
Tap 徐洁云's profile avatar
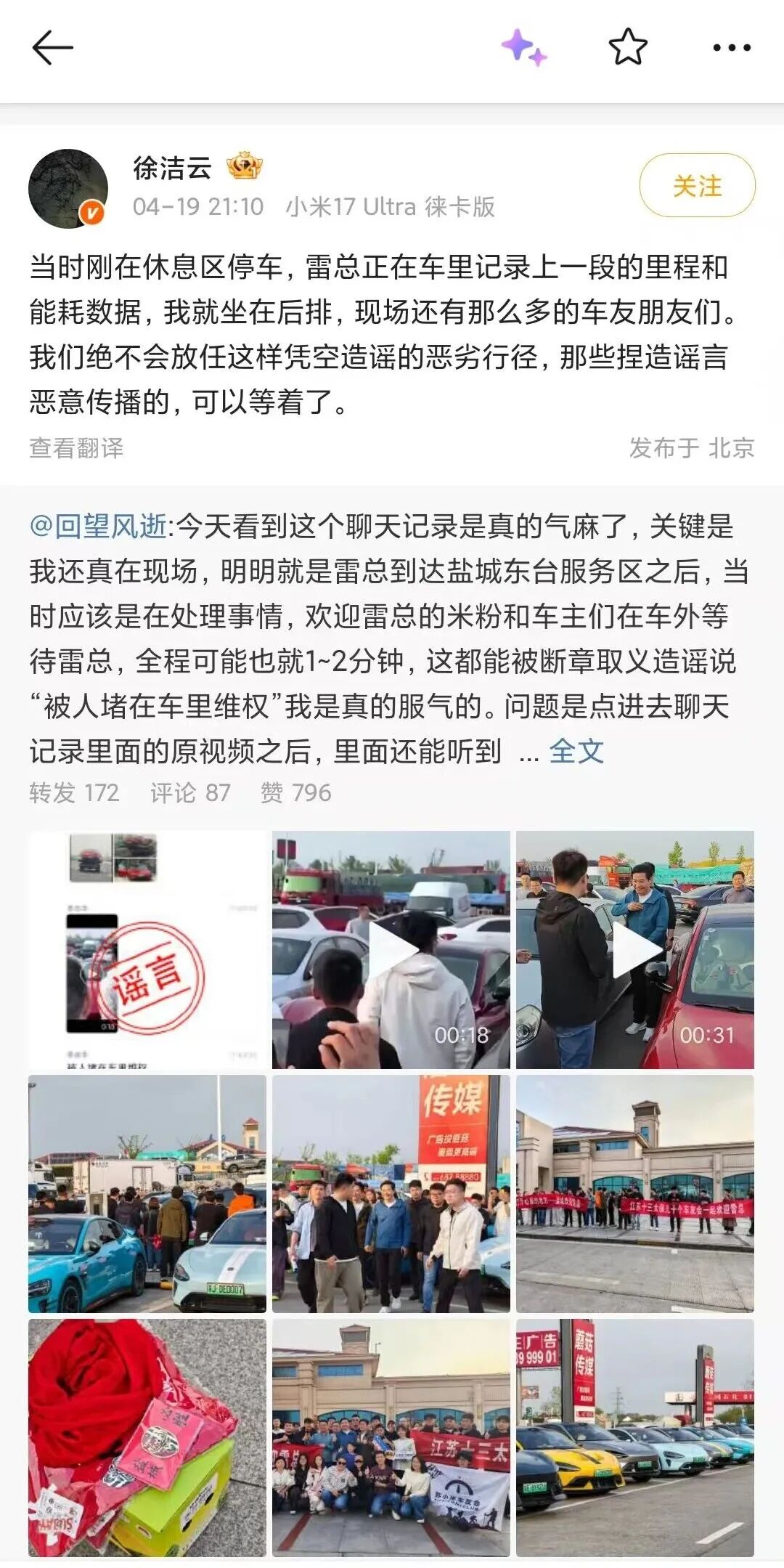pyautogui.click(x=69, y=185)
